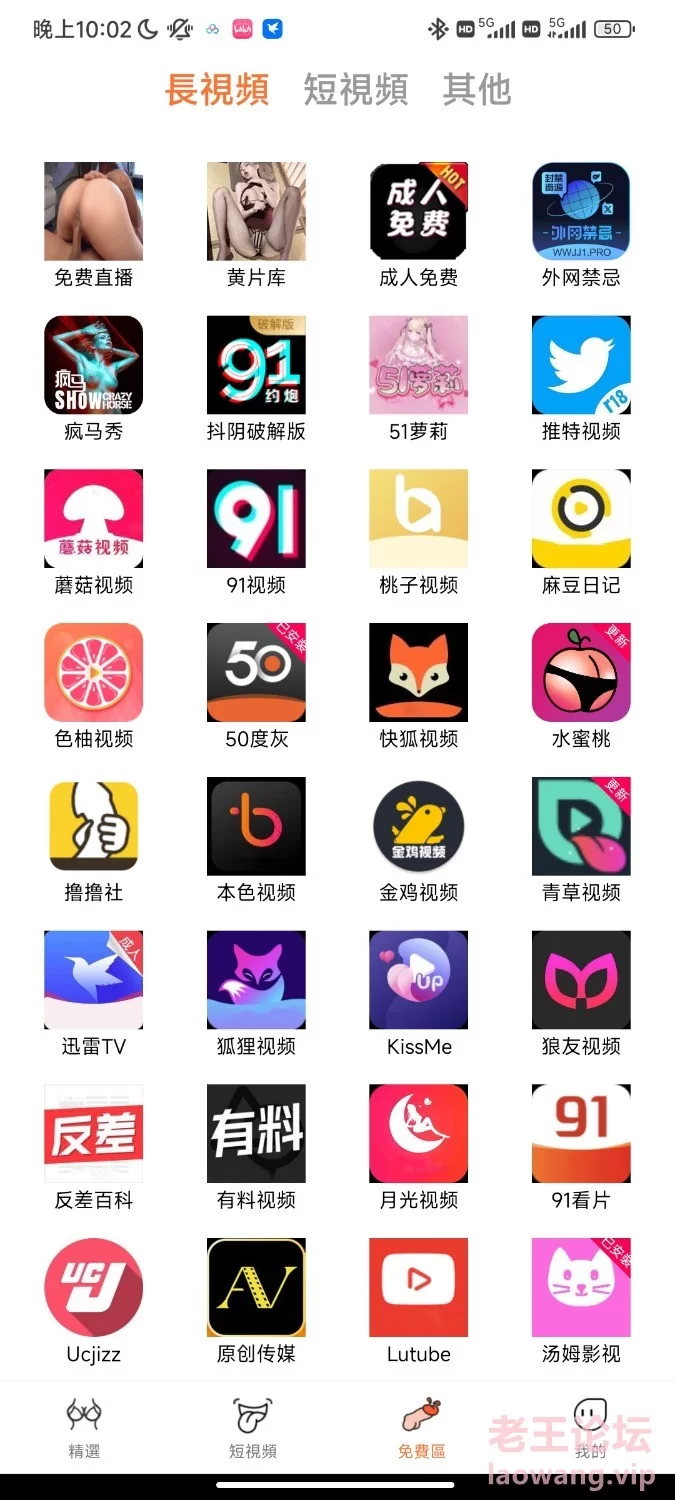675x1500 pixels.
Task: Open the 快狐视频 fox tile
Action: [419, 686]
